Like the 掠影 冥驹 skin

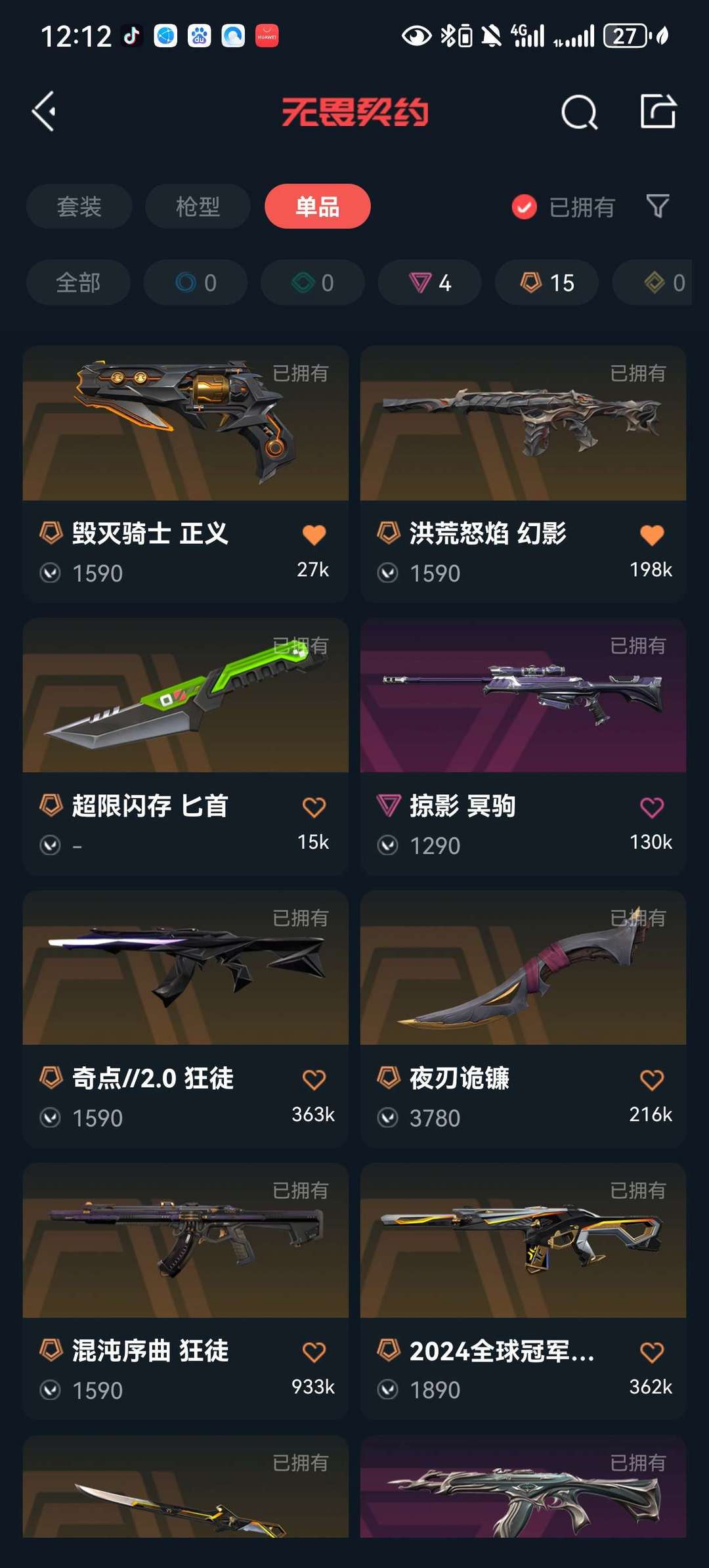point(652,807)
